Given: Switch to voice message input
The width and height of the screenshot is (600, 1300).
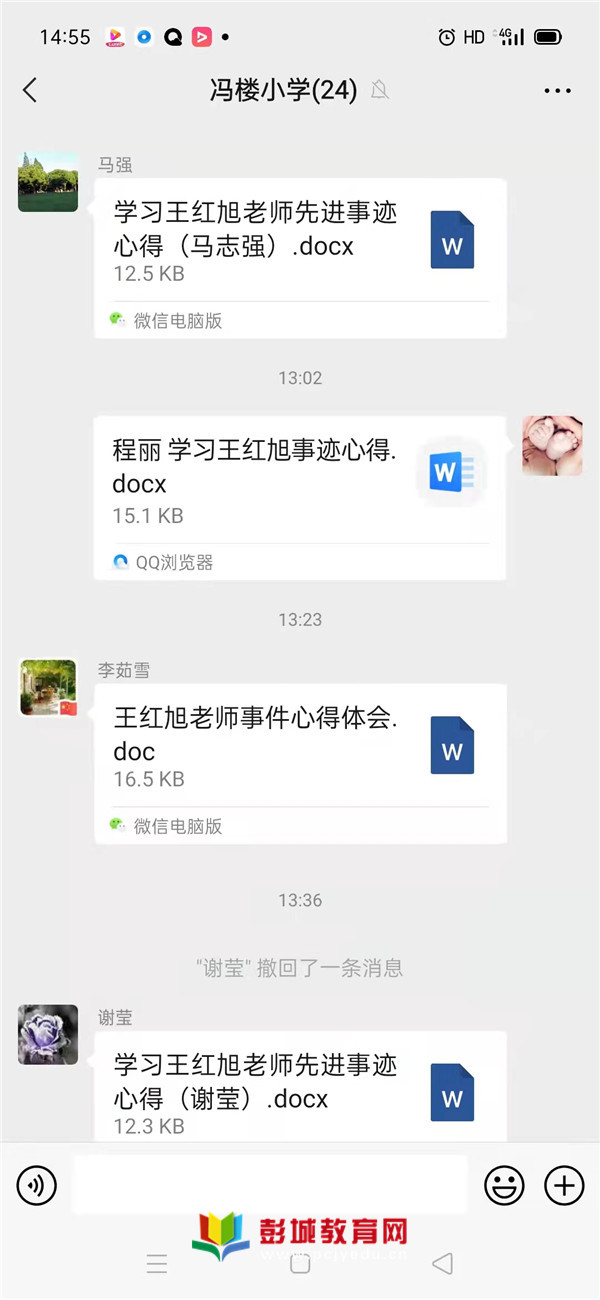Looking at the screenshot, I should coord(37,1186).
